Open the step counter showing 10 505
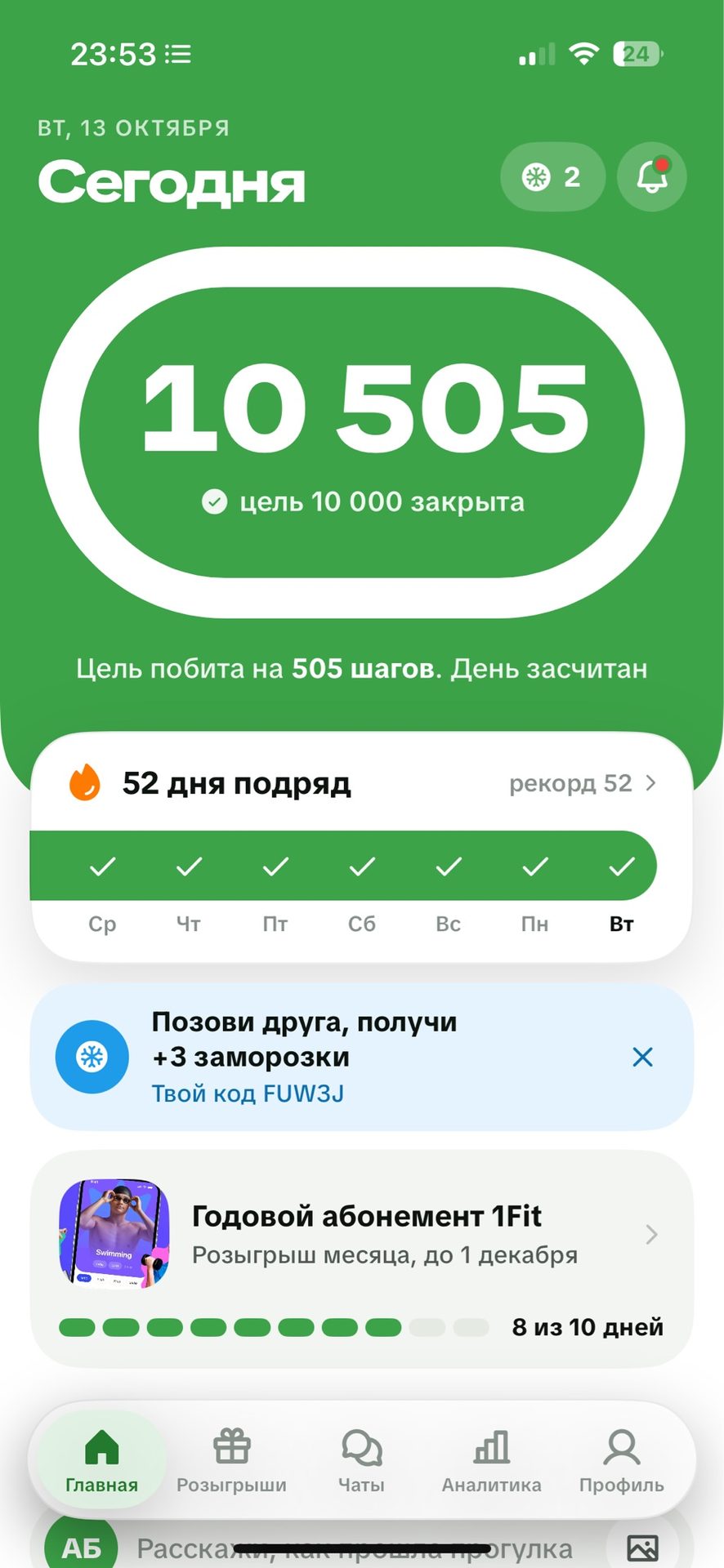The image size is (724, 1568). click(362, 432)
